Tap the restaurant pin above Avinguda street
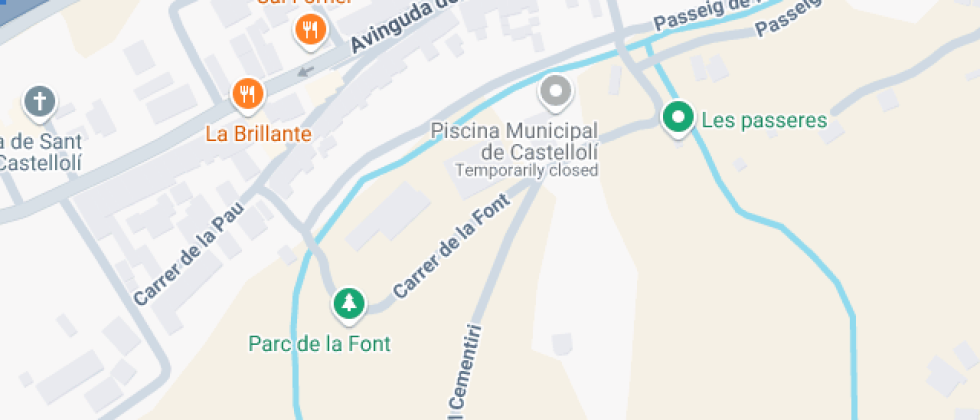This screenshot has height=420, width=980. 310,30
